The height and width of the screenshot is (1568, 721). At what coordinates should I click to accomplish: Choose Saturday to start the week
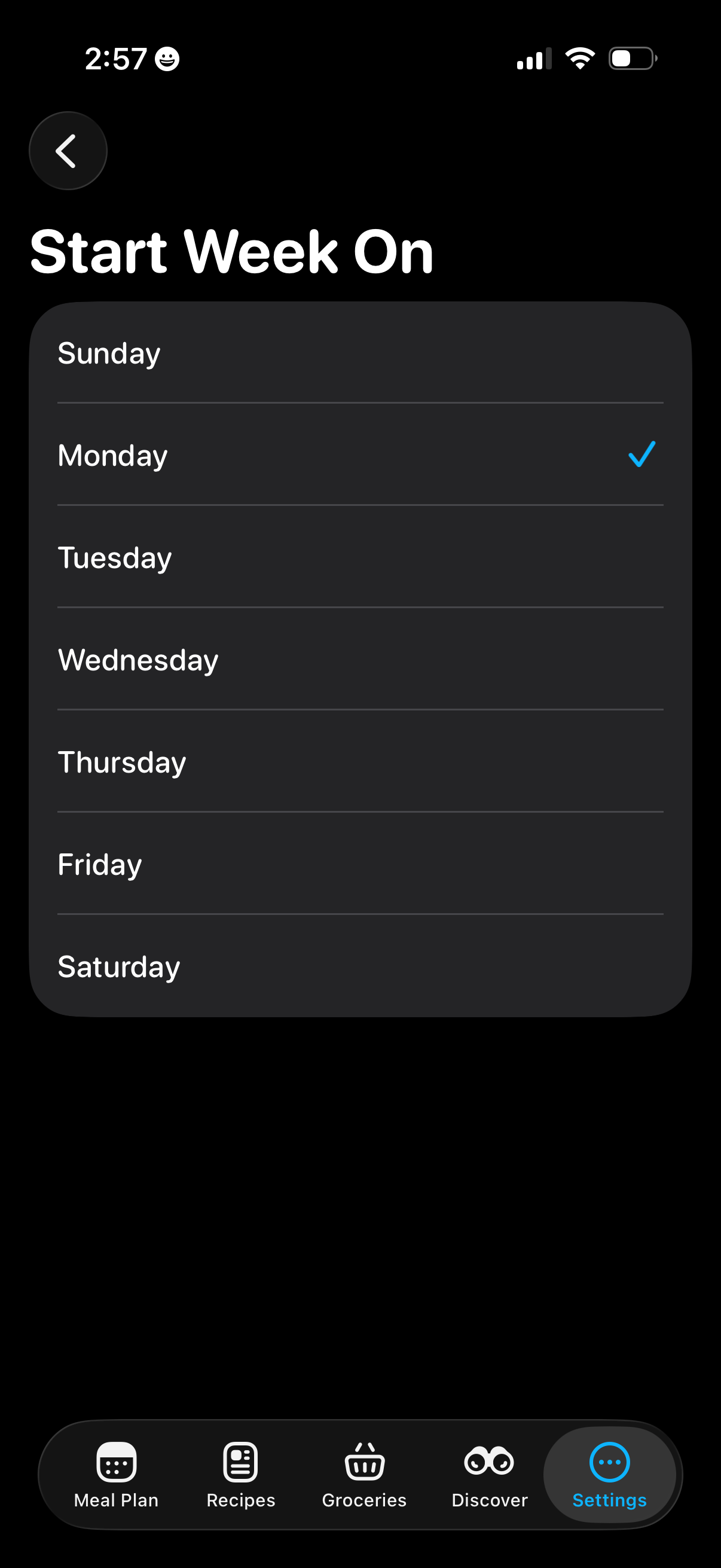(x=243, y=966)
